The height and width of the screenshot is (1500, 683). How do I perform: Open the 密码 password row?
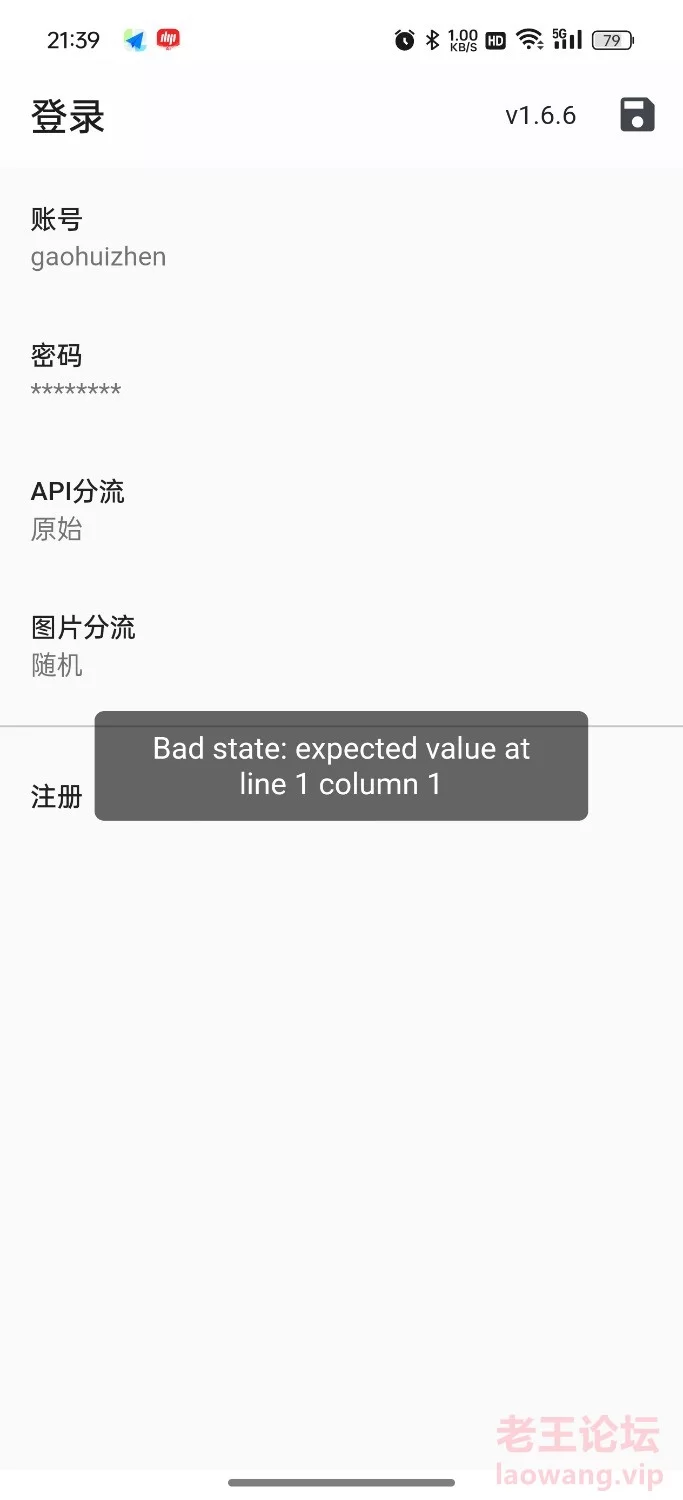341,373
